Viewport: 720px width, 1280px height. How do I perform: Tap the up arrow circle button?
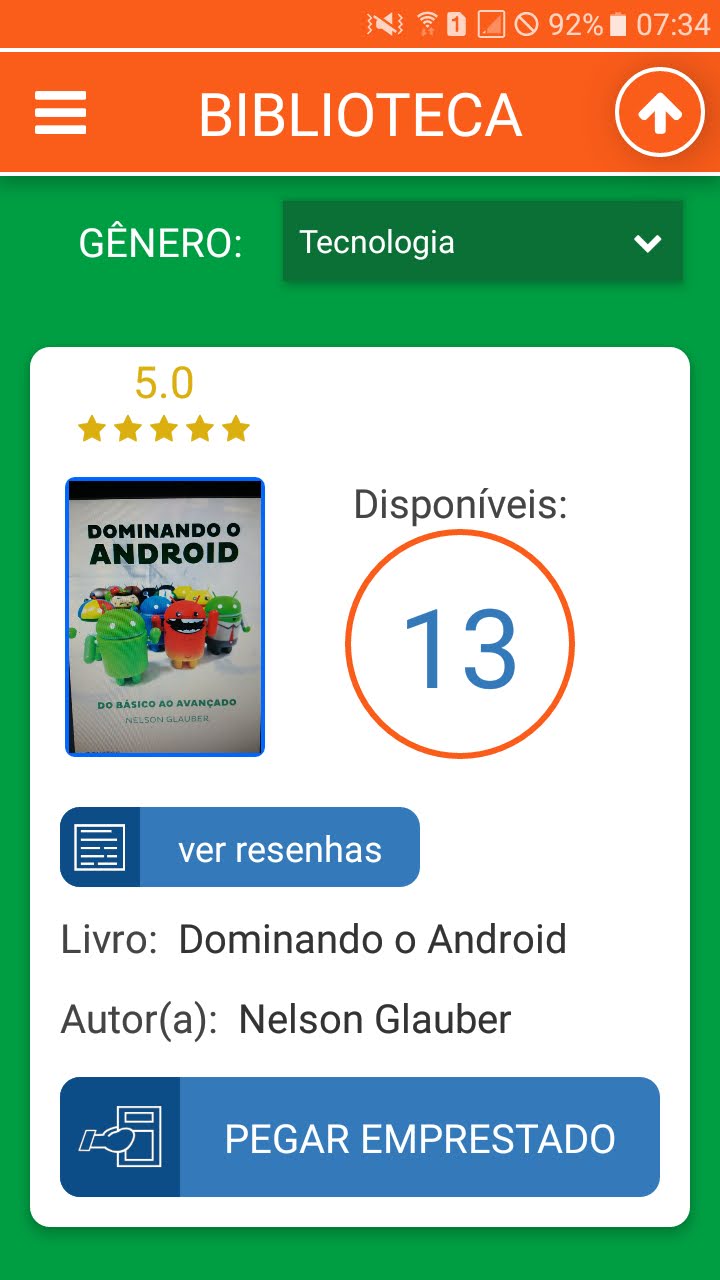(660, 113)
